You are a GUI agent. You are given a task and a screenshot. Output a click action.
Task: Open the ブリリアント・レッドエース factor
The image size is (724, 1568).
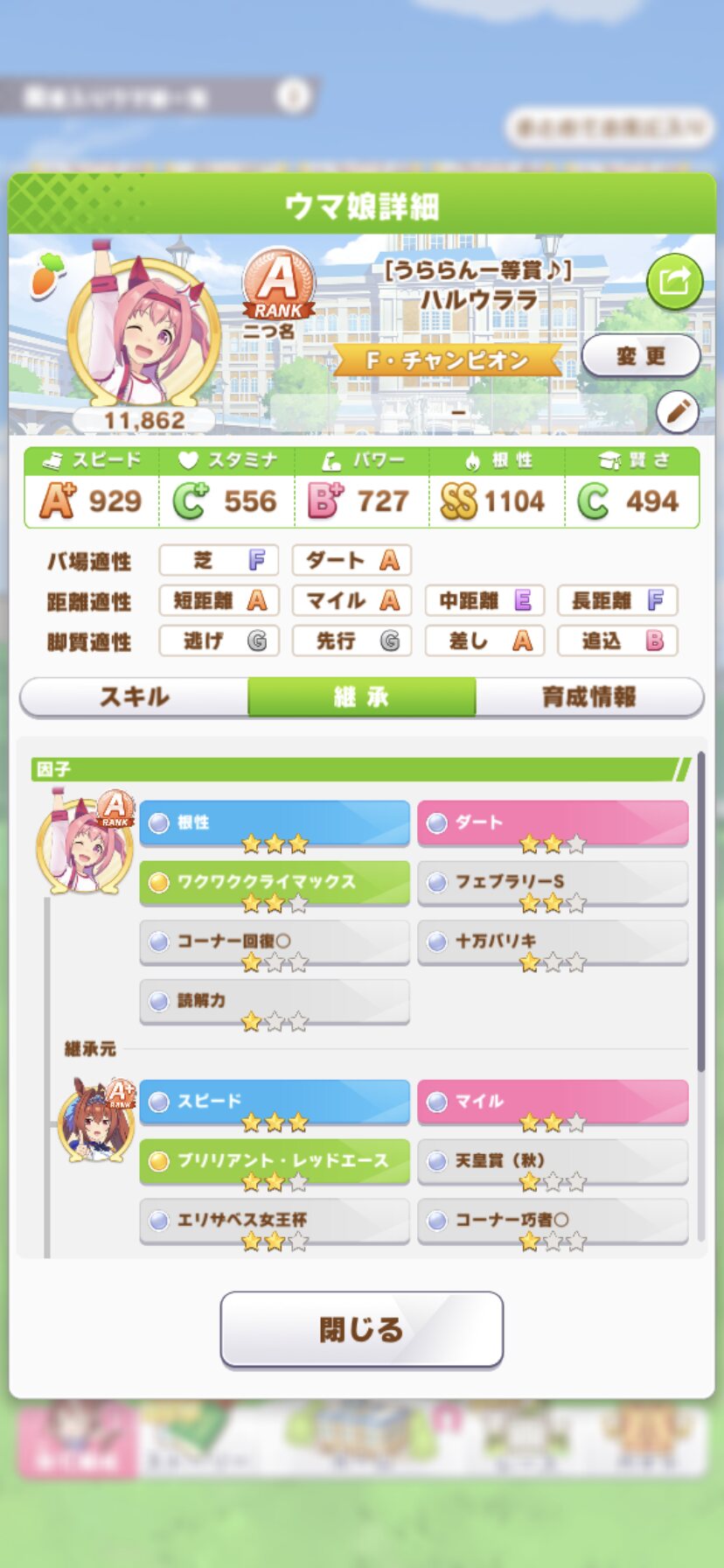click(275, 1161)
